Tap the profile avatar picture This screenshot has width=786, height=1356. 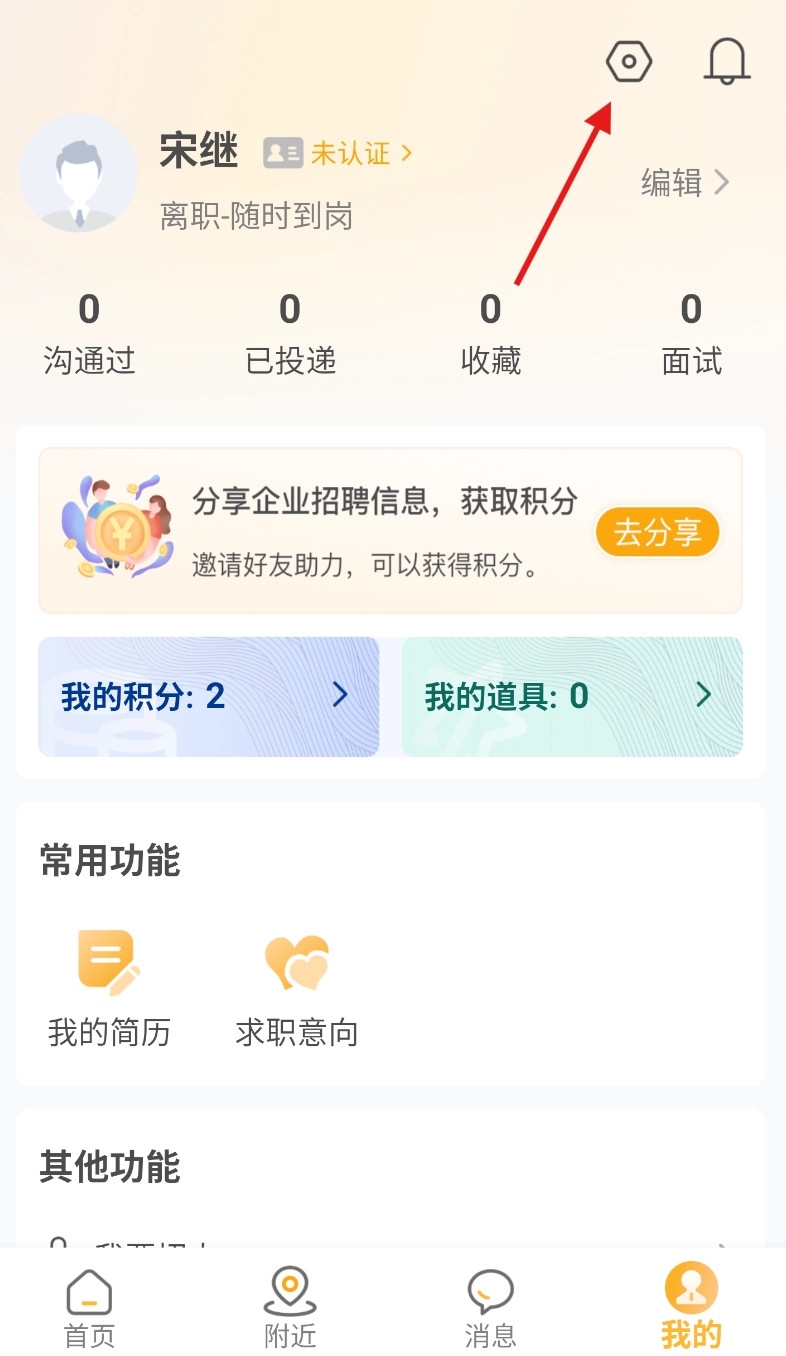(79, 174)
